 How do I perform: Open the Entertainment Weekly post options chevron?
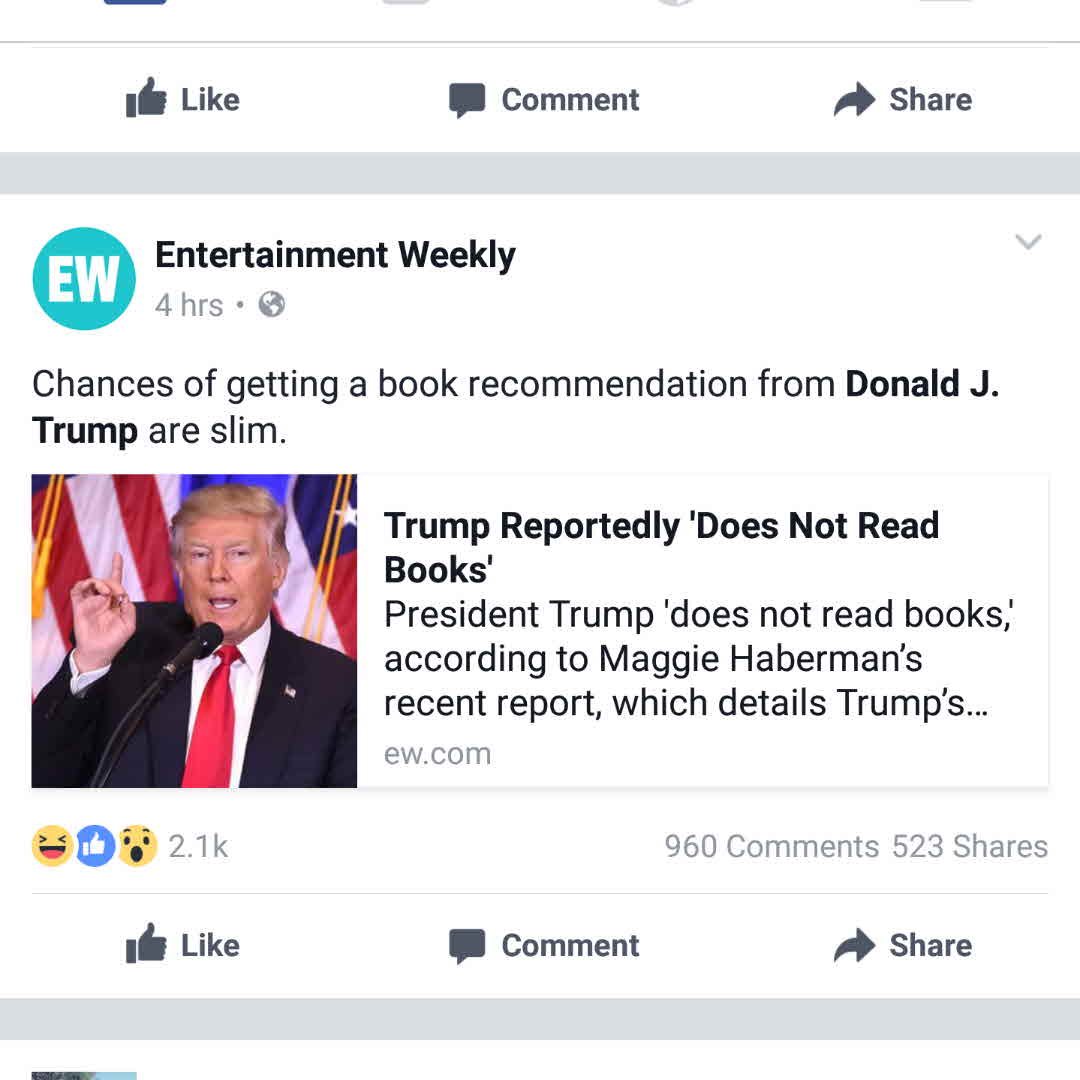point(1028,242)
